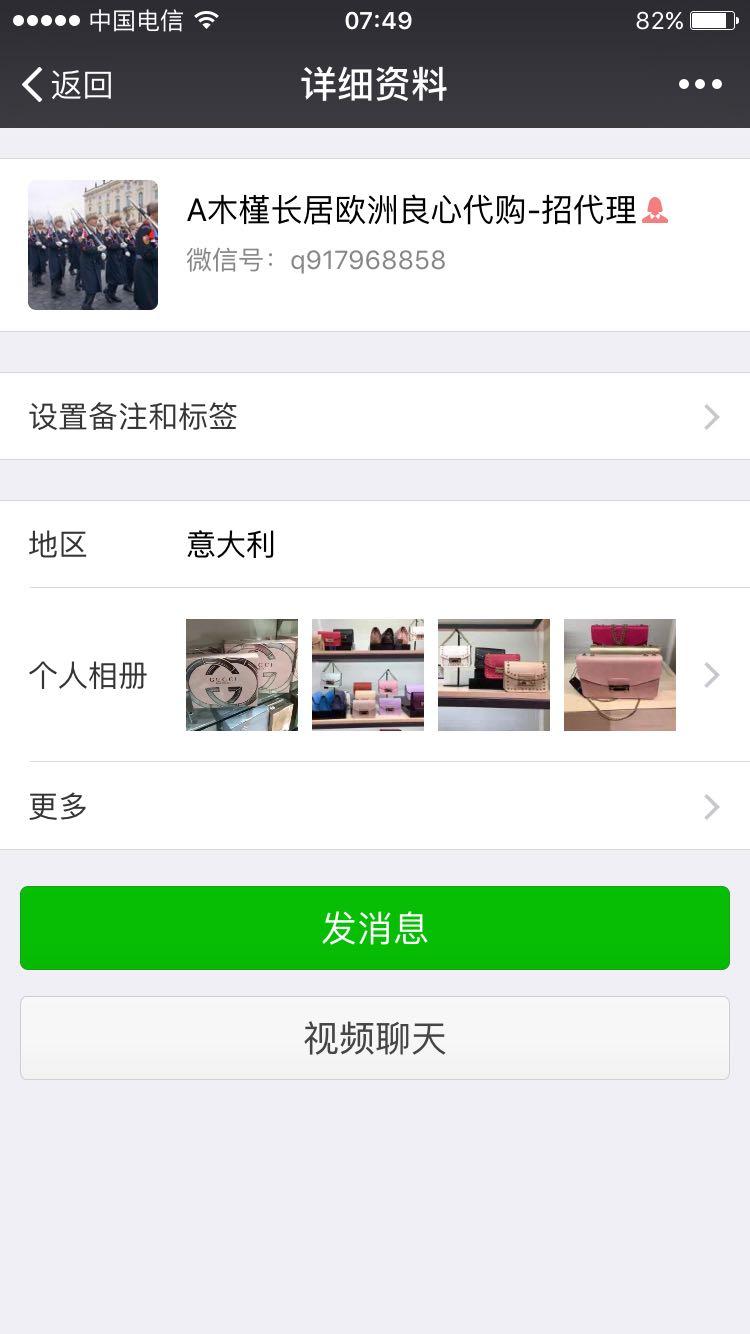The height and width of the screenshot is (1334, 750).
Task: Click the 详细资料 title bar
Action: pos(375,85)
